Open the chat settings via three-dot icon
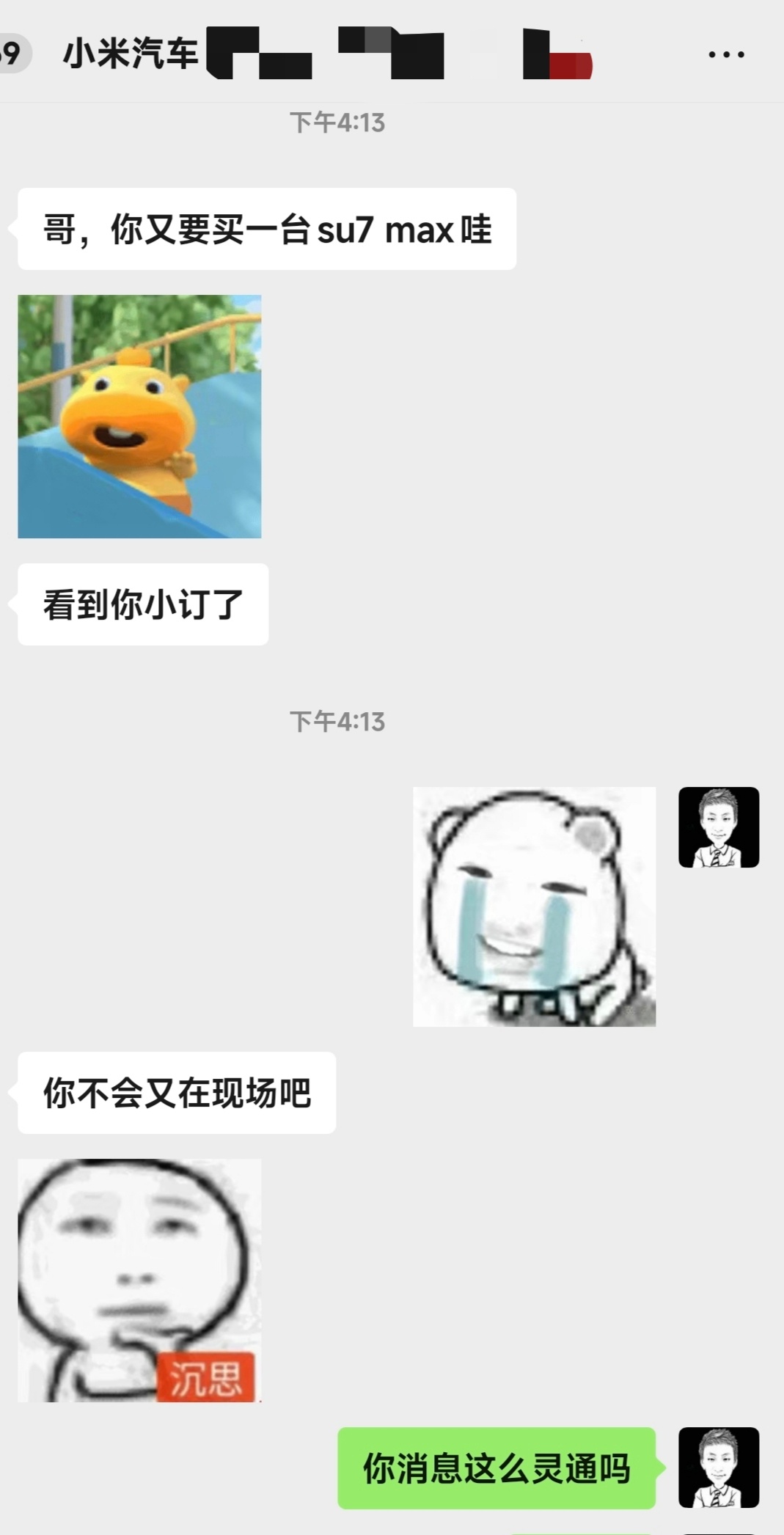The width and height of the screenshot is (784, 1535). 725,54
